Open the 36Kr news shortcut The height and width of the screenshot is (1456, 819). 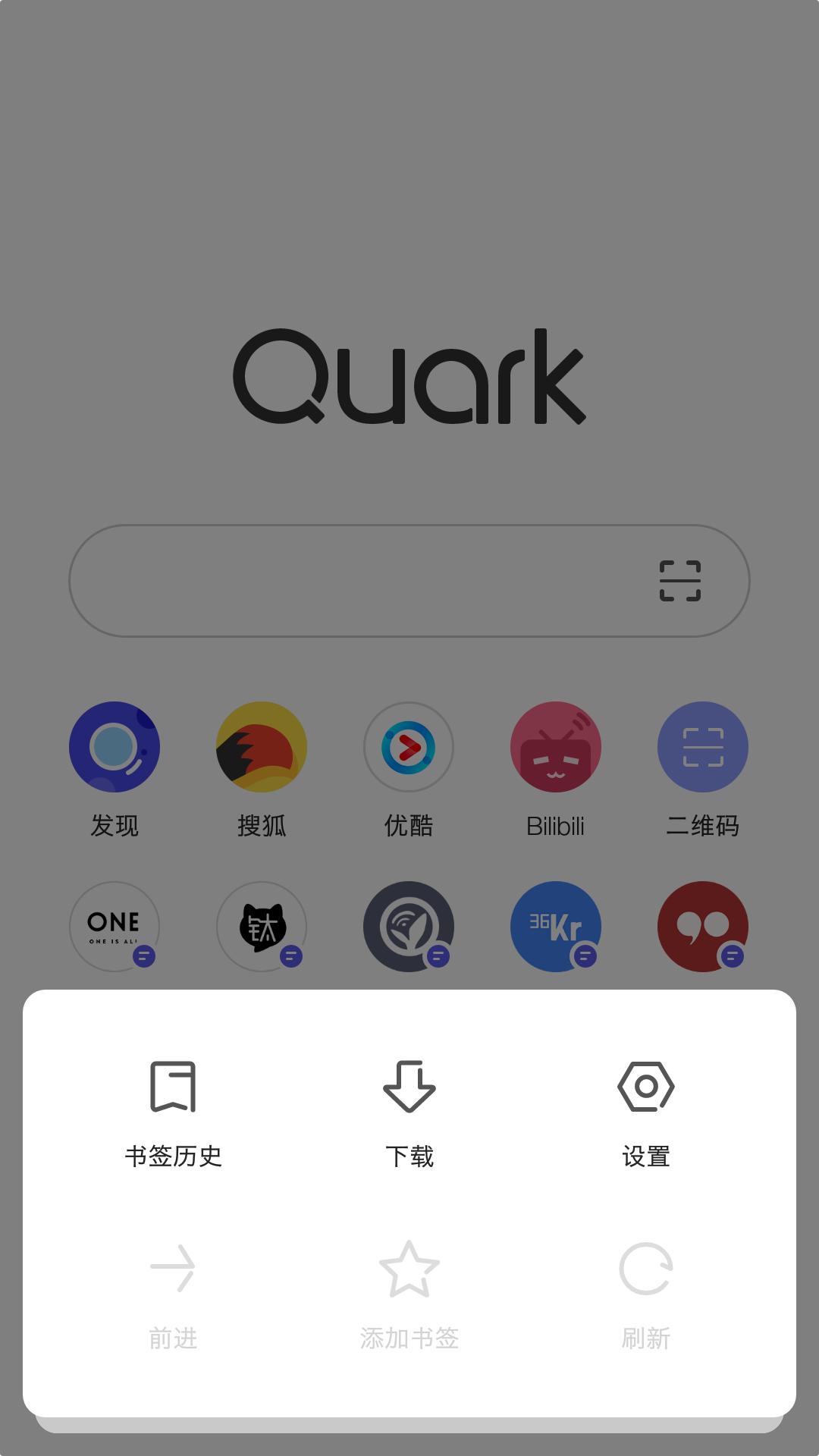coord(557,927)
